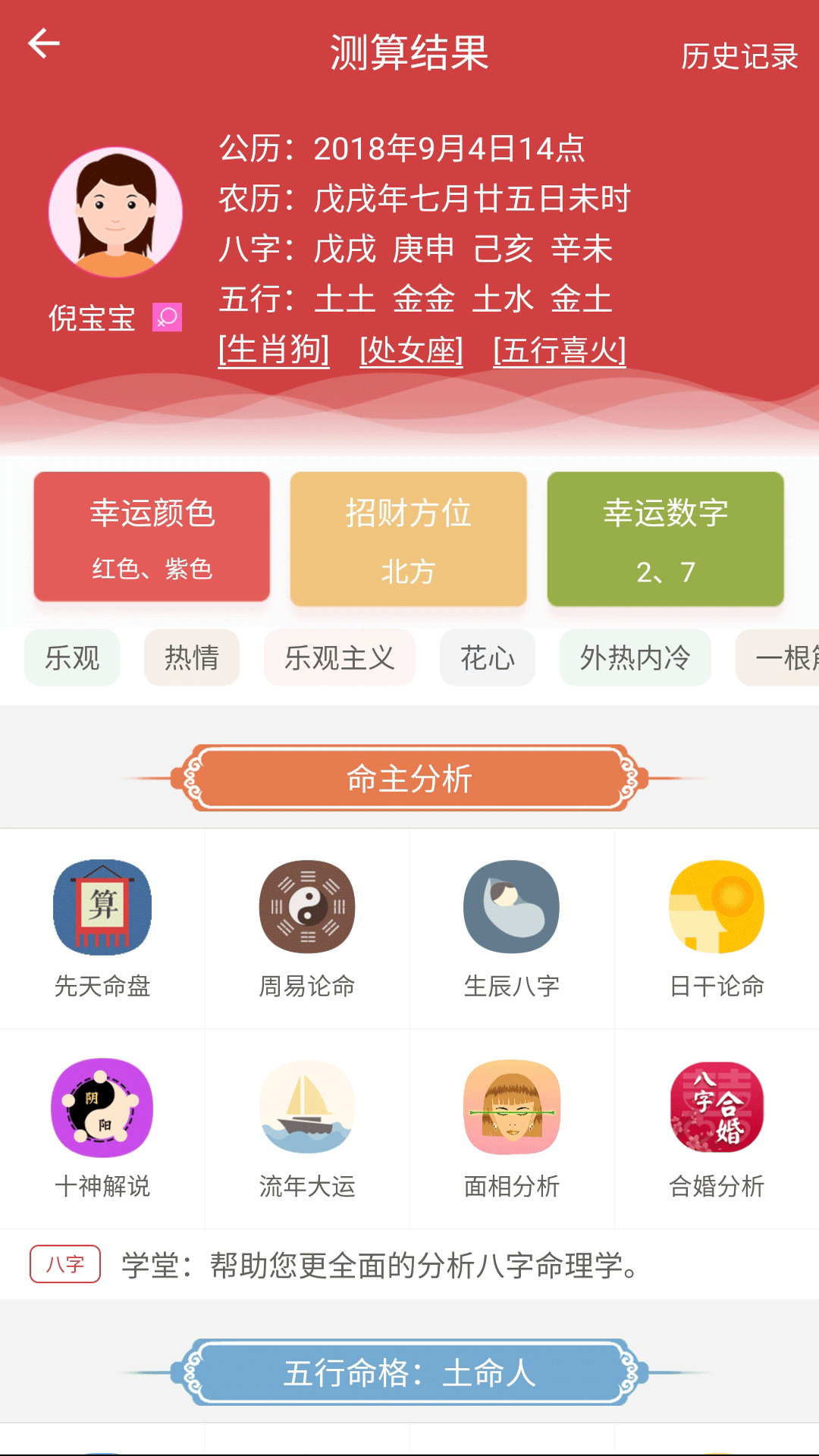The height and width of the screenshot is (1456, 819).
Task: Select the 十神解说 purple icon
Action: point(102,1108)
